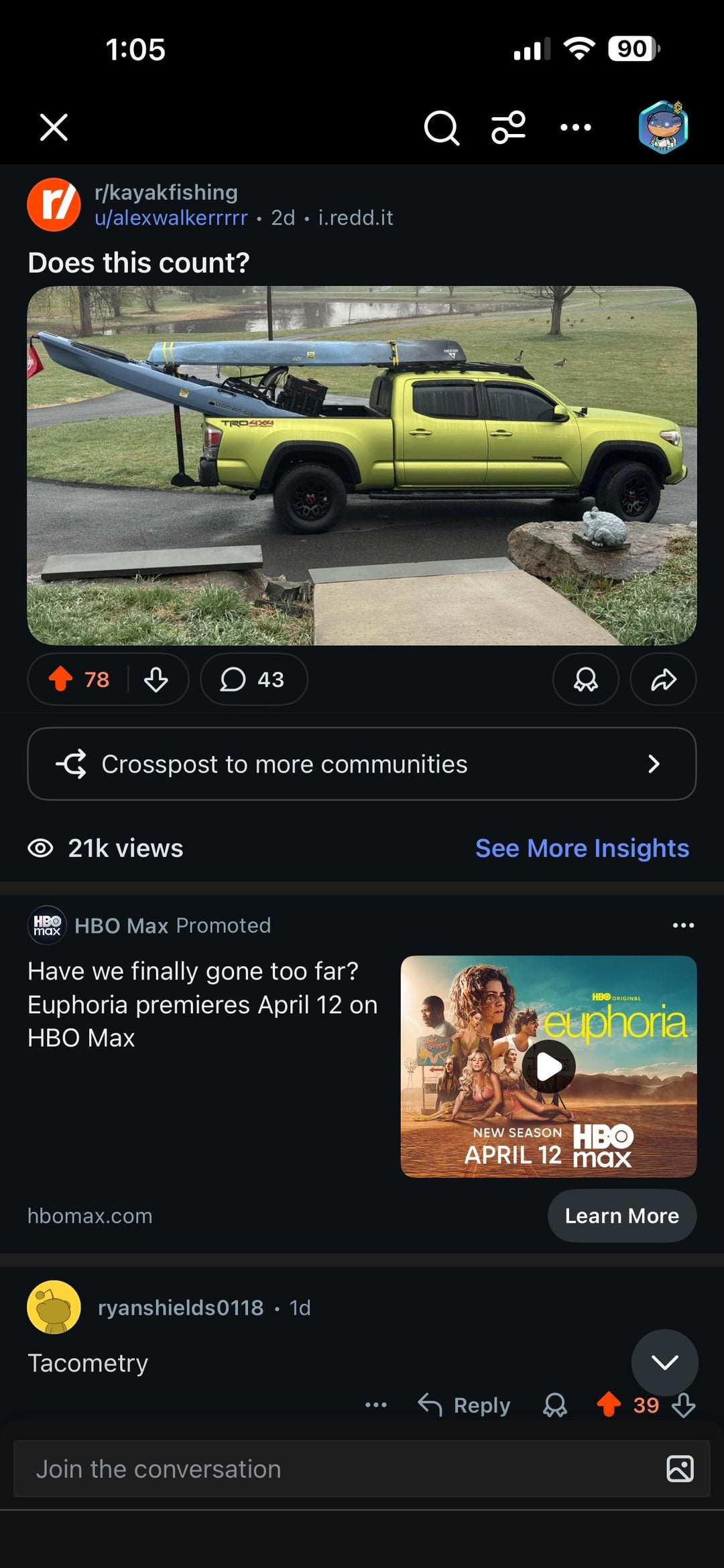
Task: View u/alexwalkerrrrr's profile
Action: 171,218
